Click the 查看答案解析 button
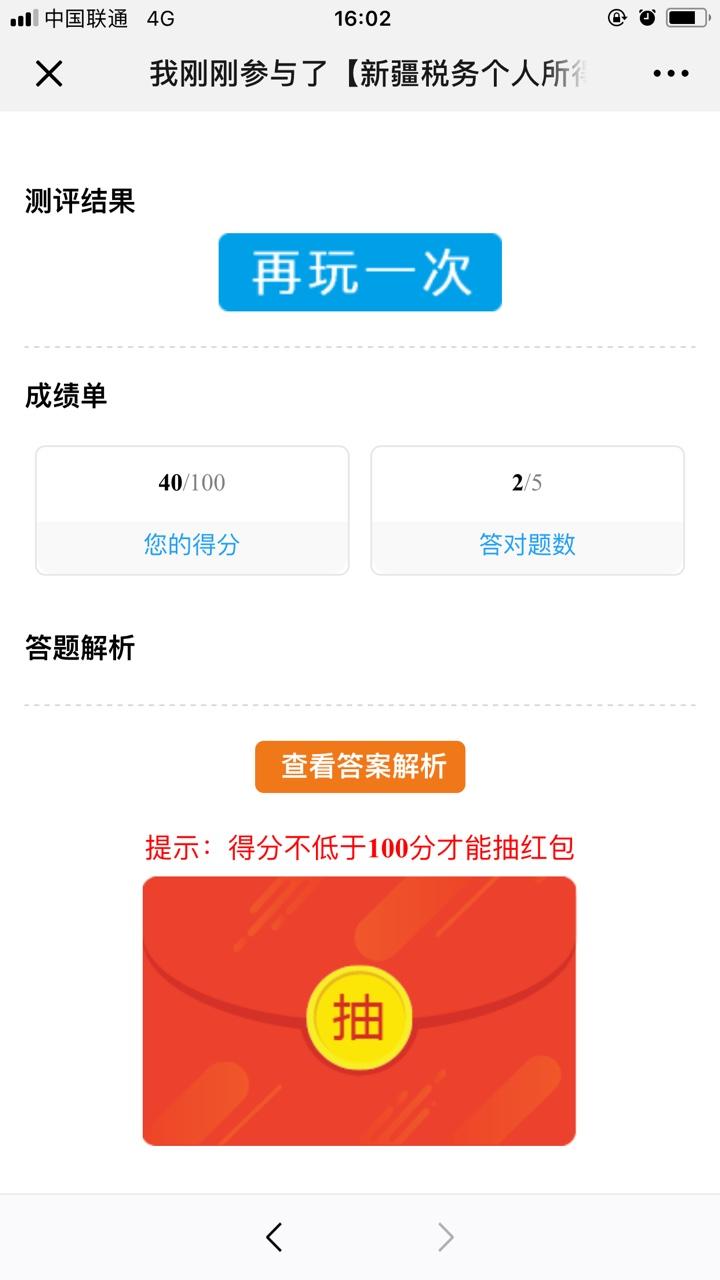Viewport: 720px width, 1280px height. point(360,767)
